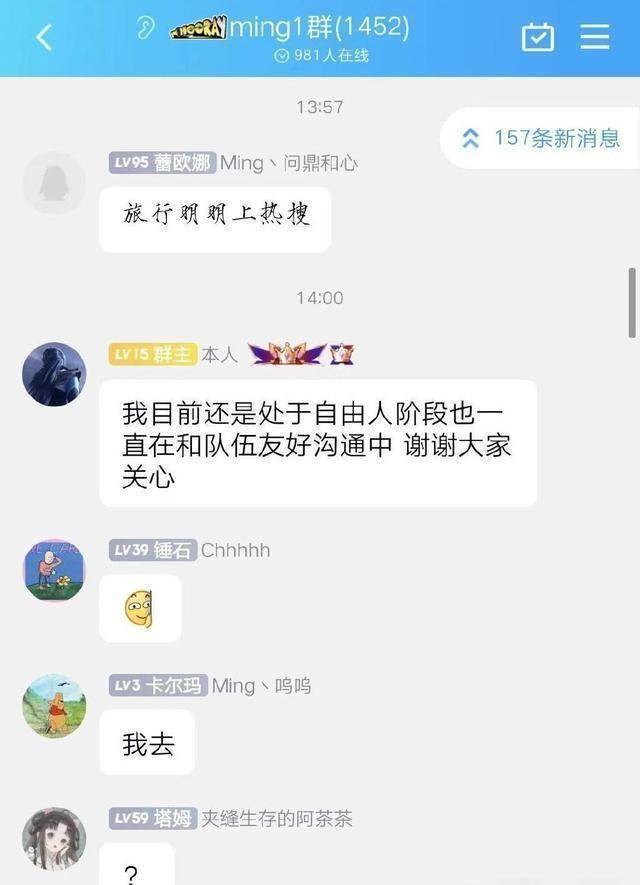Open 蕾欧娜 Ming、问鼎和心's avatar
This screenshot has height=885, width=640.
[x=54, y=182]
